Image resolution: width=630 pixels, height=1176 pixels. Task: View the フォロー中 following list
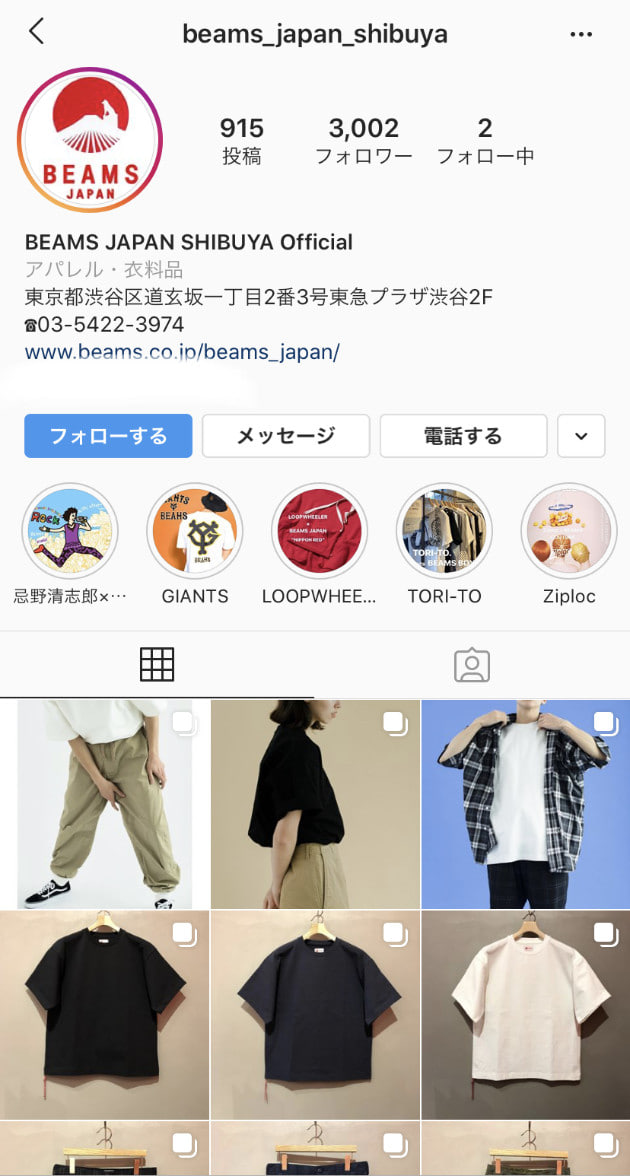point(485,140)
